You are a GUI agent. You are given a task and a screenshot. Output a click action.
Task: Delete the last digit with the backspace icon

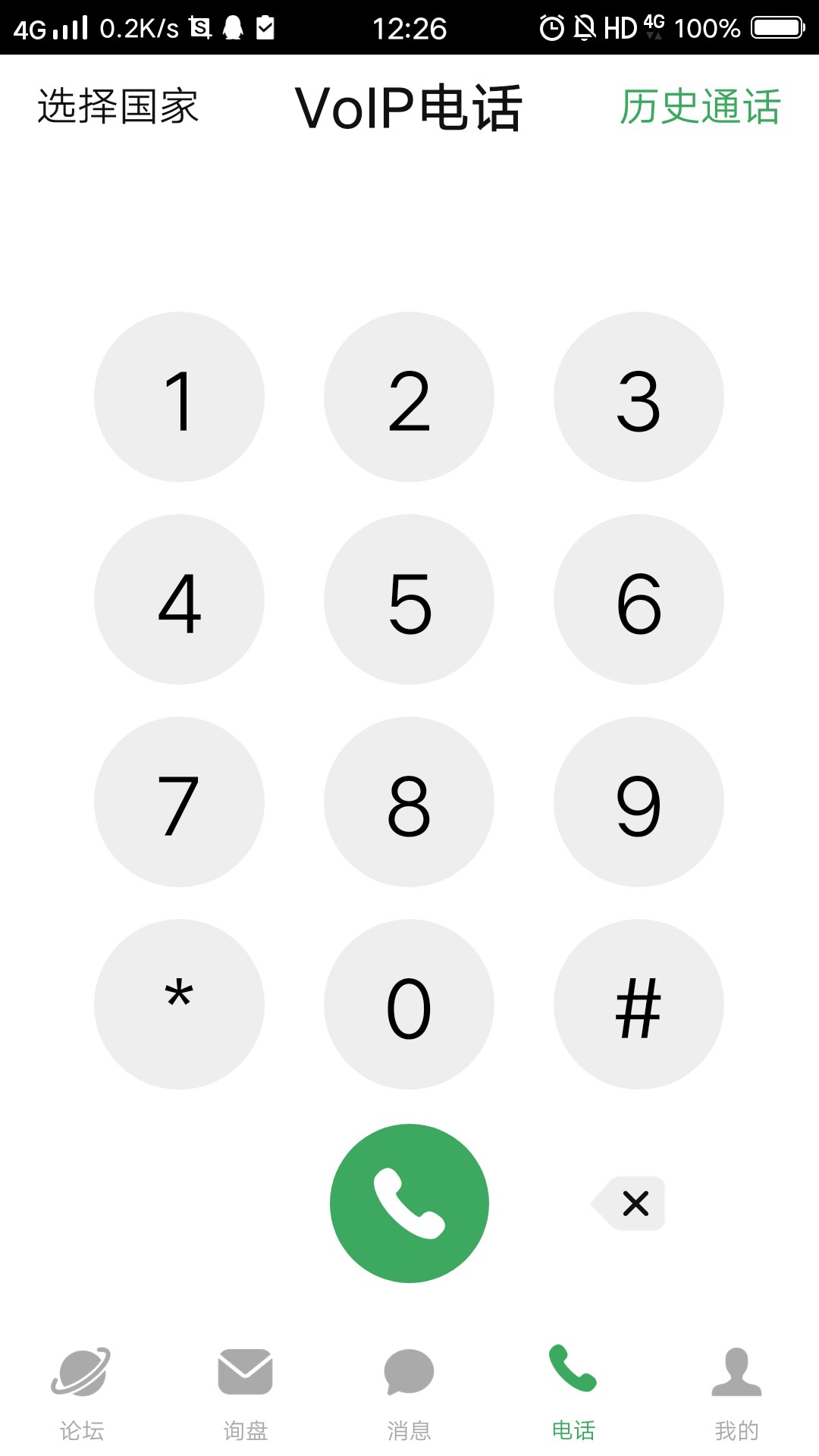click(629, 1203)
